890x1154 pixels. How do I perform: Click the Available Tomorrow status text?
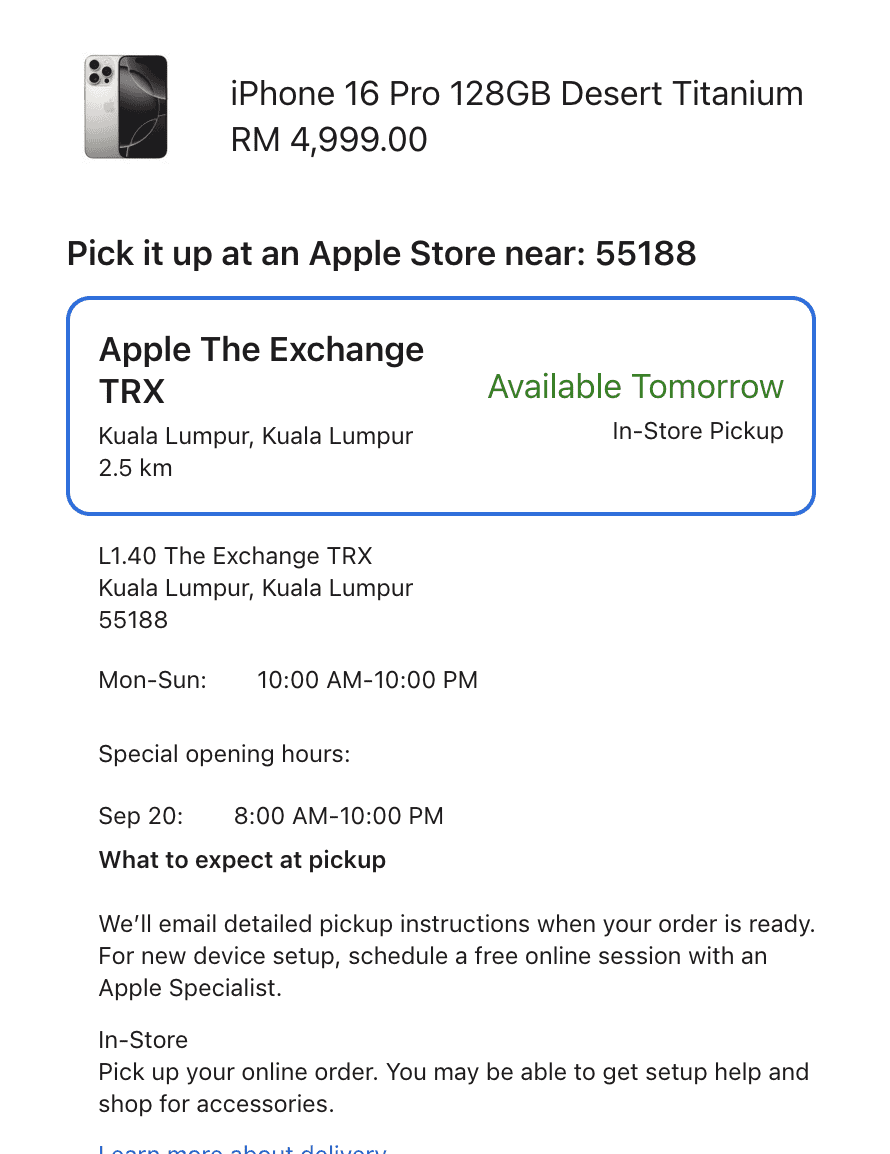(x=635, y=387)
